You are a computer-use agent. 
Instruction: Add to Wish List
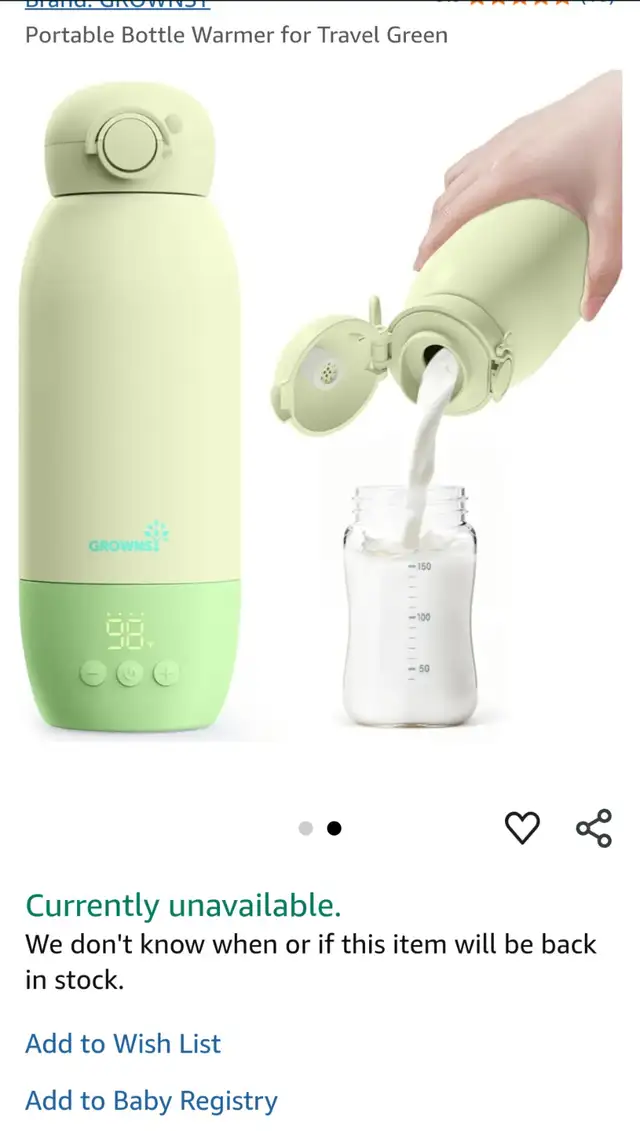123,1044
